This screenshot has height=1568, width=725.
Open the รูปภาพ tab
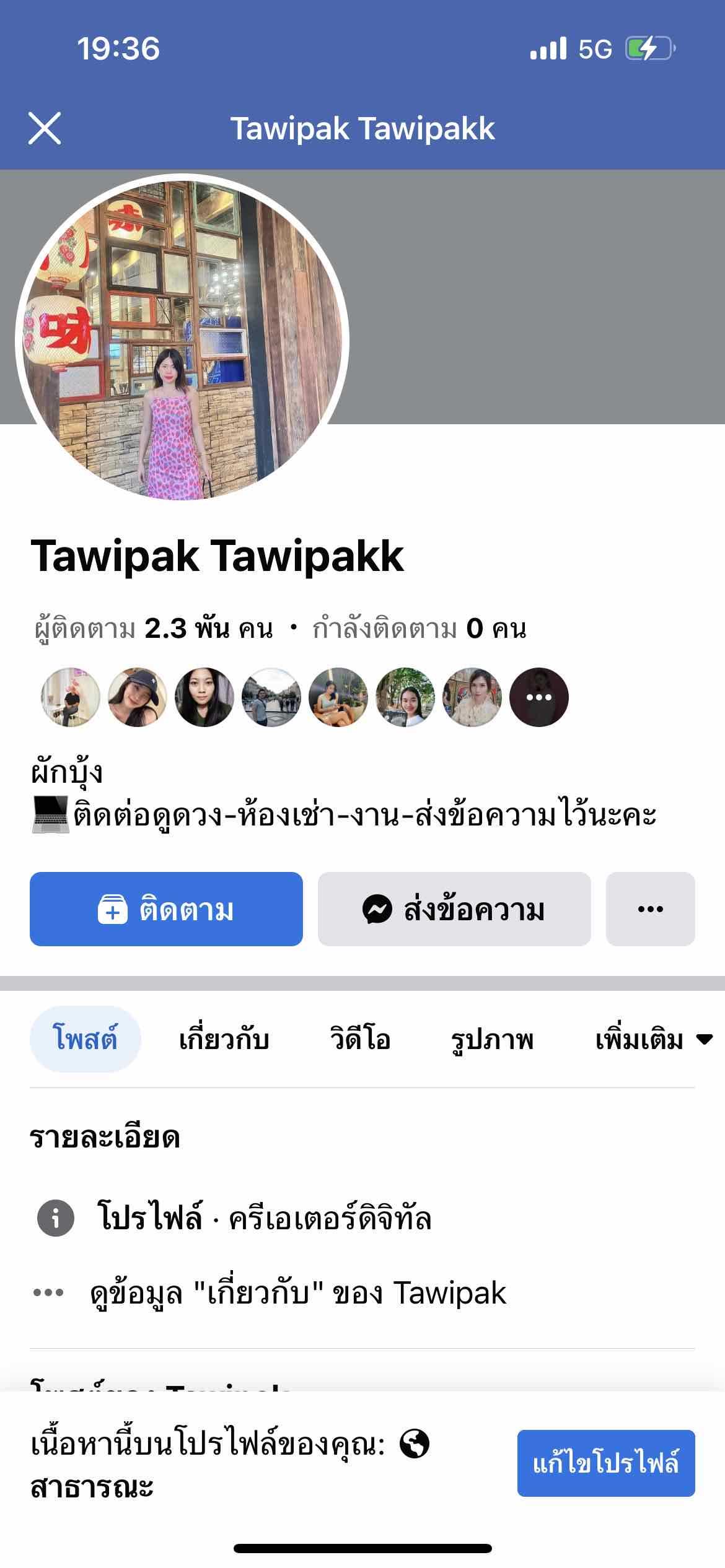pyautogui.click(x=492, y=1039)
